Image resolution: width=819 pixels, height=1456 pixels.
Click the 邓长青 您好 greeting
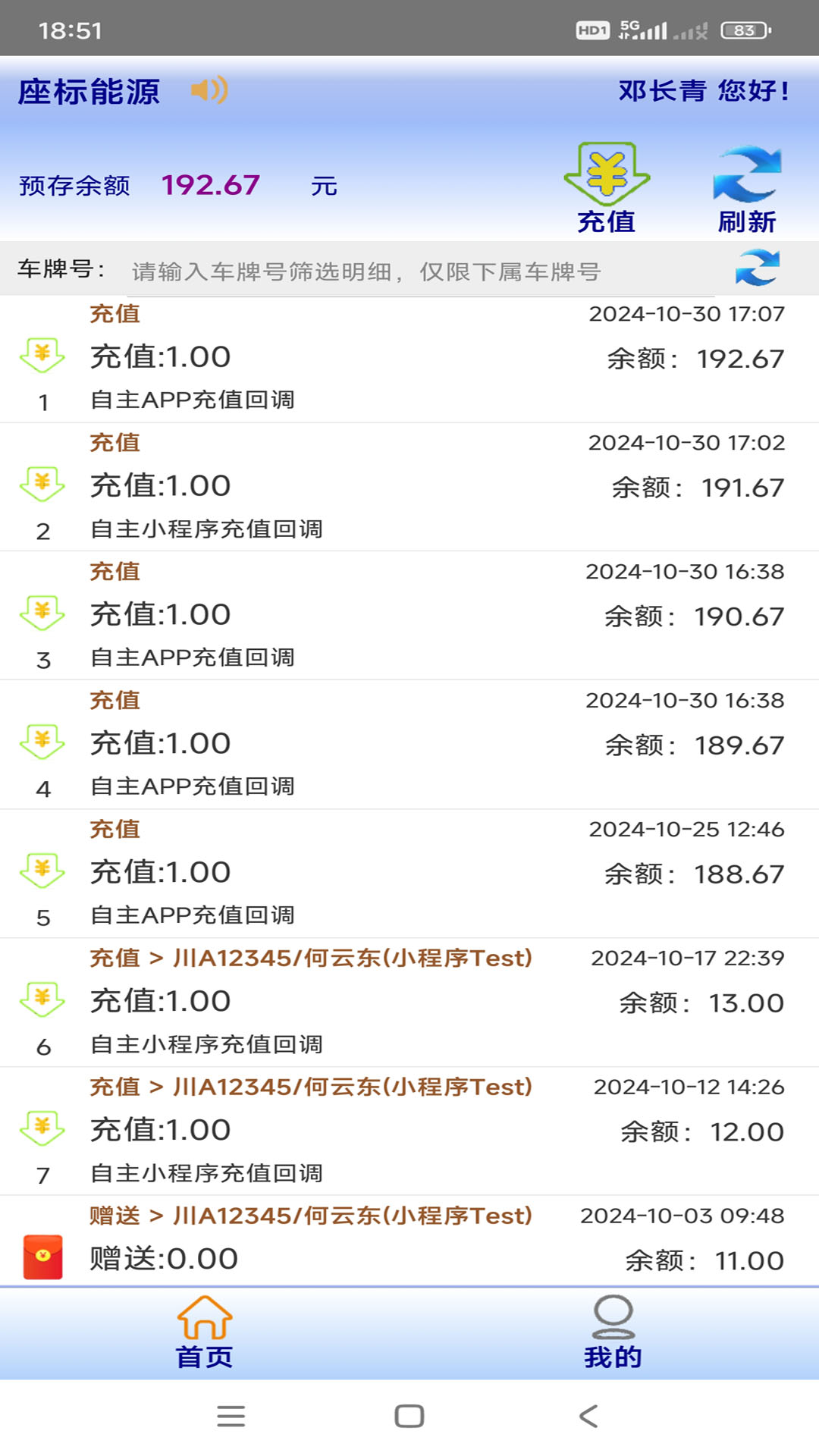pyautogui.click(x=701, y=91)
